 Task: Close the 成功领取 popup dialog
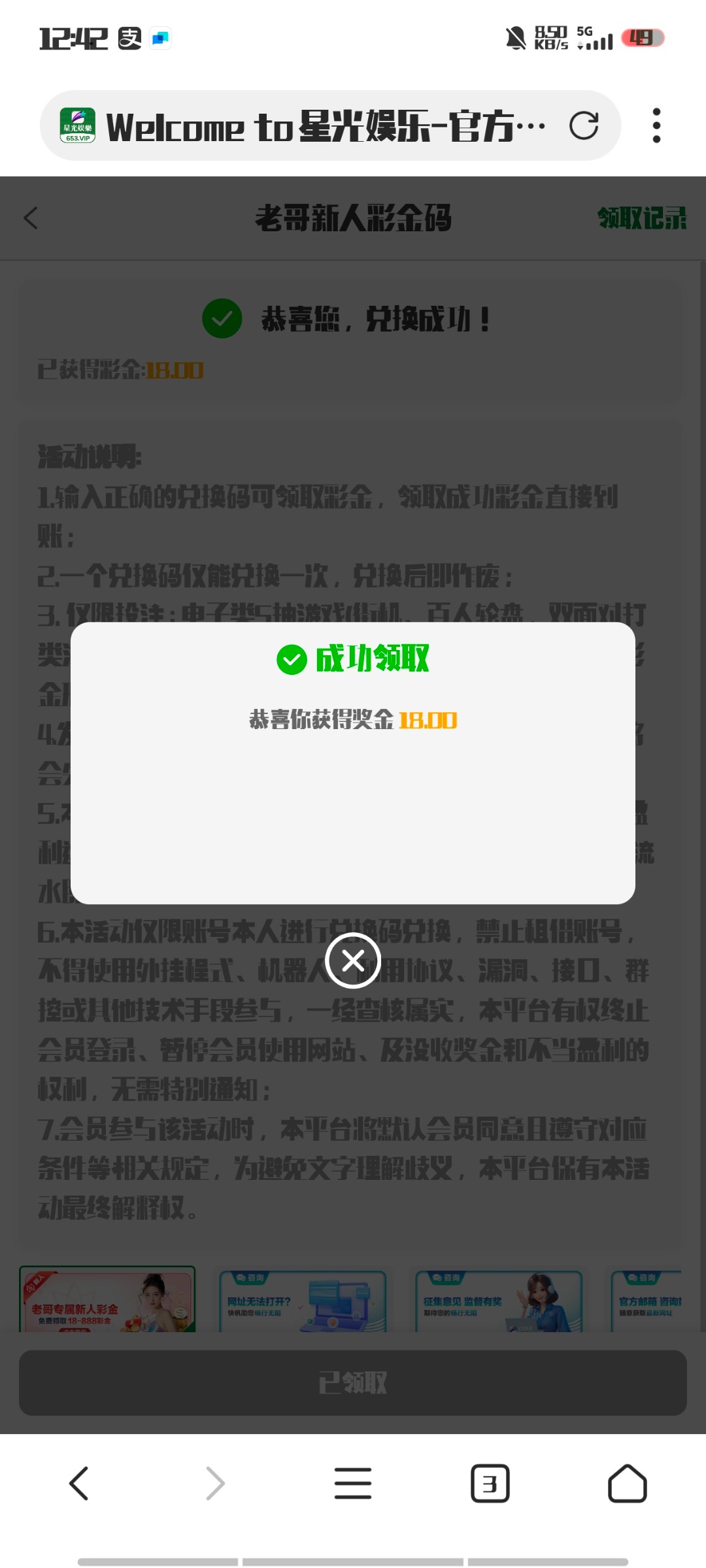(x=353, y=960)
